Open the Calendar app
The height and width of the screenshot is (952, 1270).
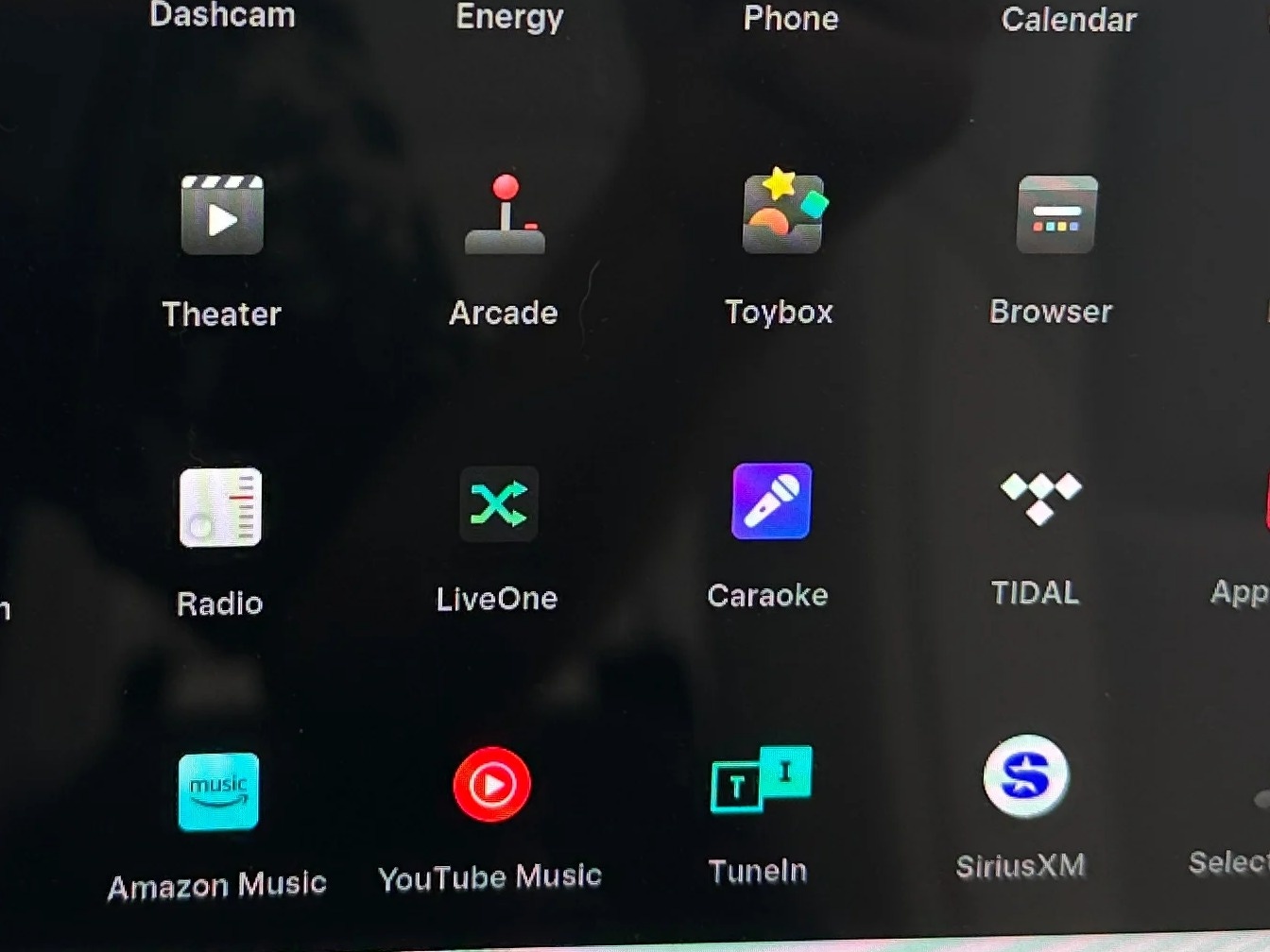coord(1069,20)
